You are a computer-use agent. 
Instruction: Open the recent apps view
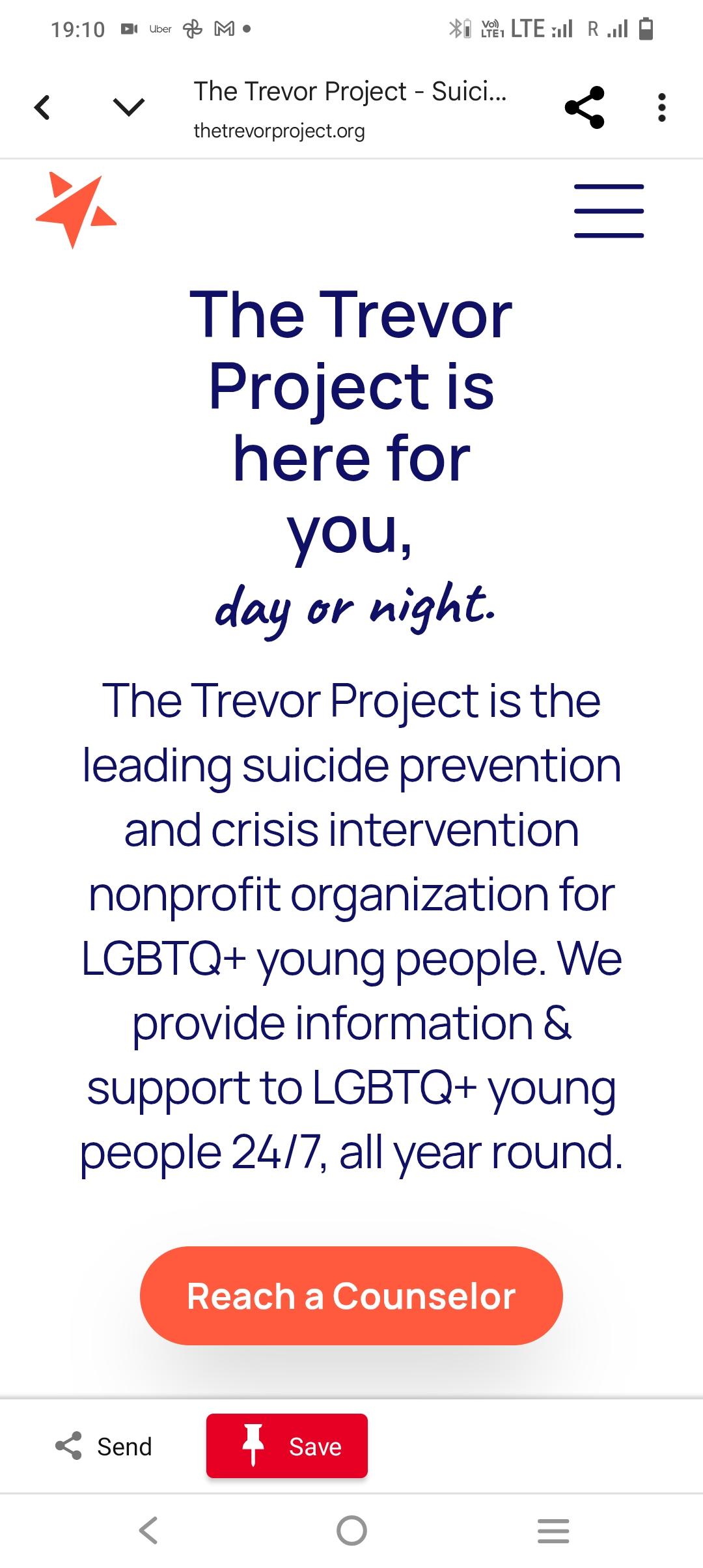[x=553, y=1530]
